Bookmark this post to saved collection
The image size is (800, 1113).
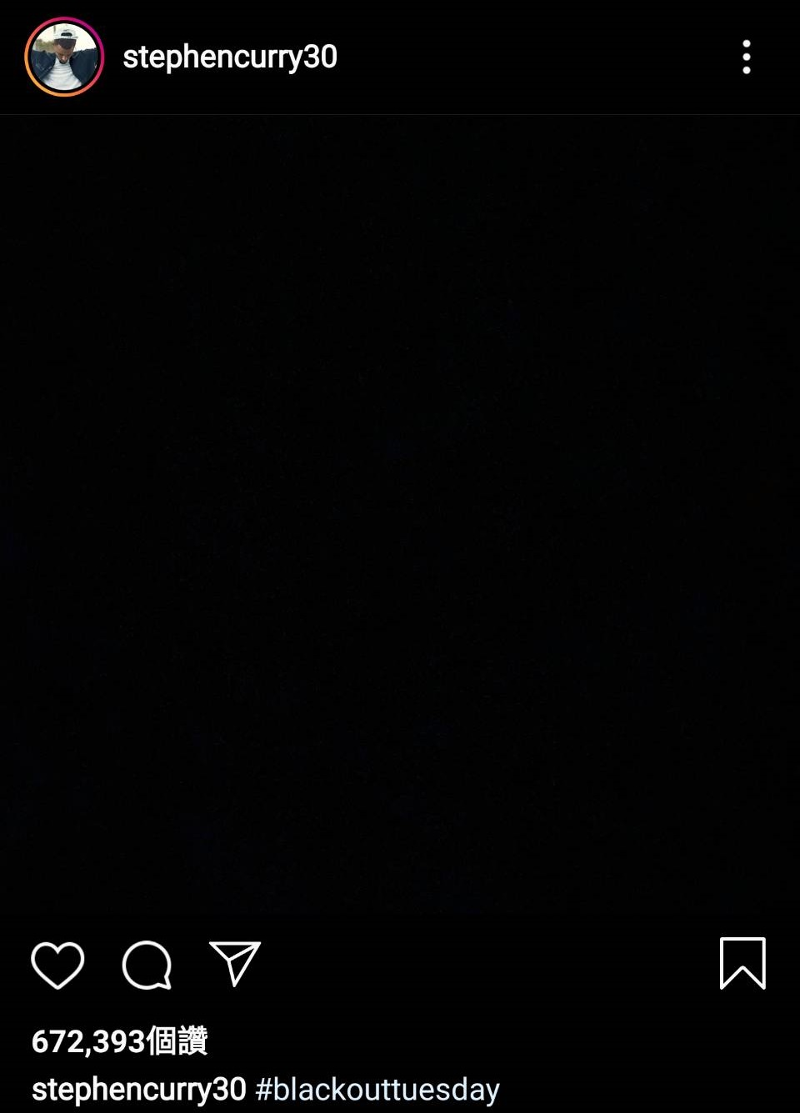coord(742,963)
